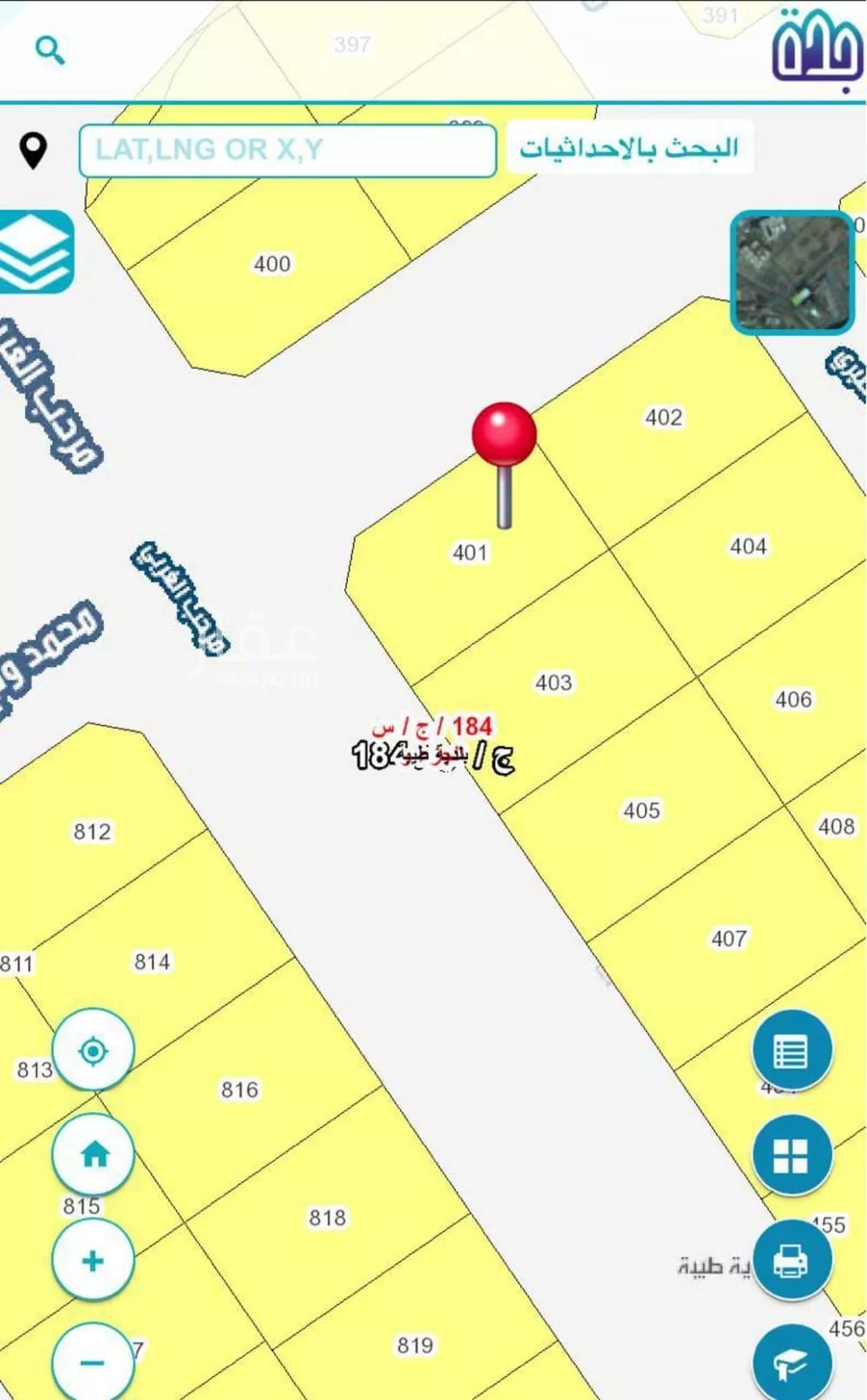Viewport: 867px width, 1400px height.
Task: Print the current map view
Action: point(791,1259)
